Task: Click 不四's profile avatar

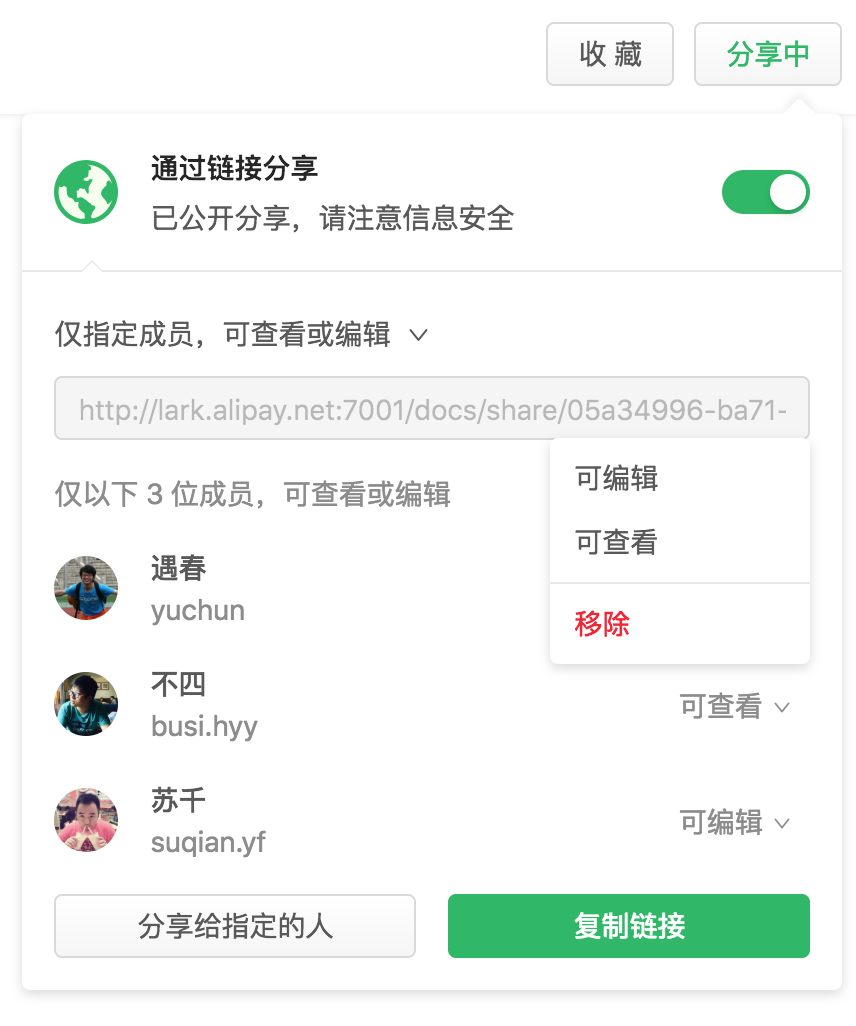Action: pyautogui.click(x=85, y=704)
